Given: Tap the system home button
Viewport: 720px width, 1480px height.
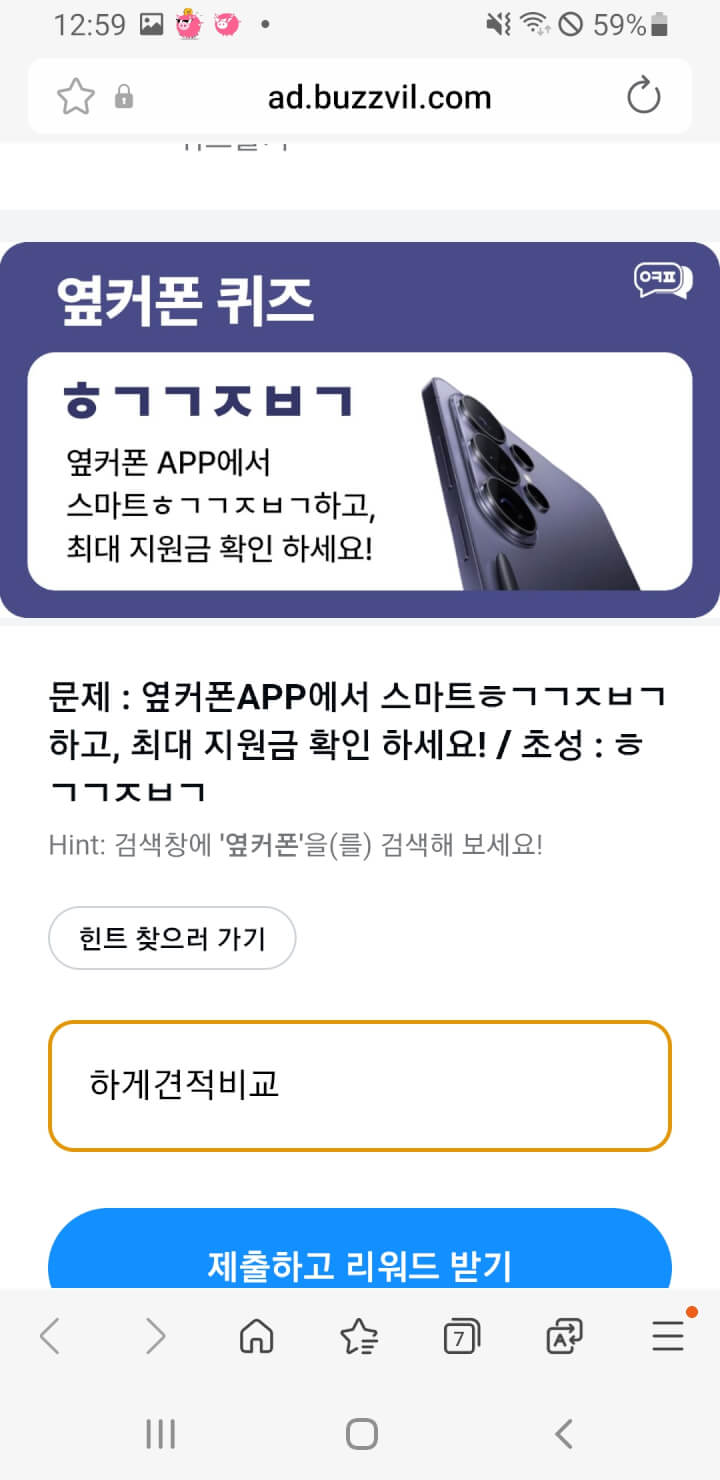Looking at the screenshot, I should click(361, 1434).
